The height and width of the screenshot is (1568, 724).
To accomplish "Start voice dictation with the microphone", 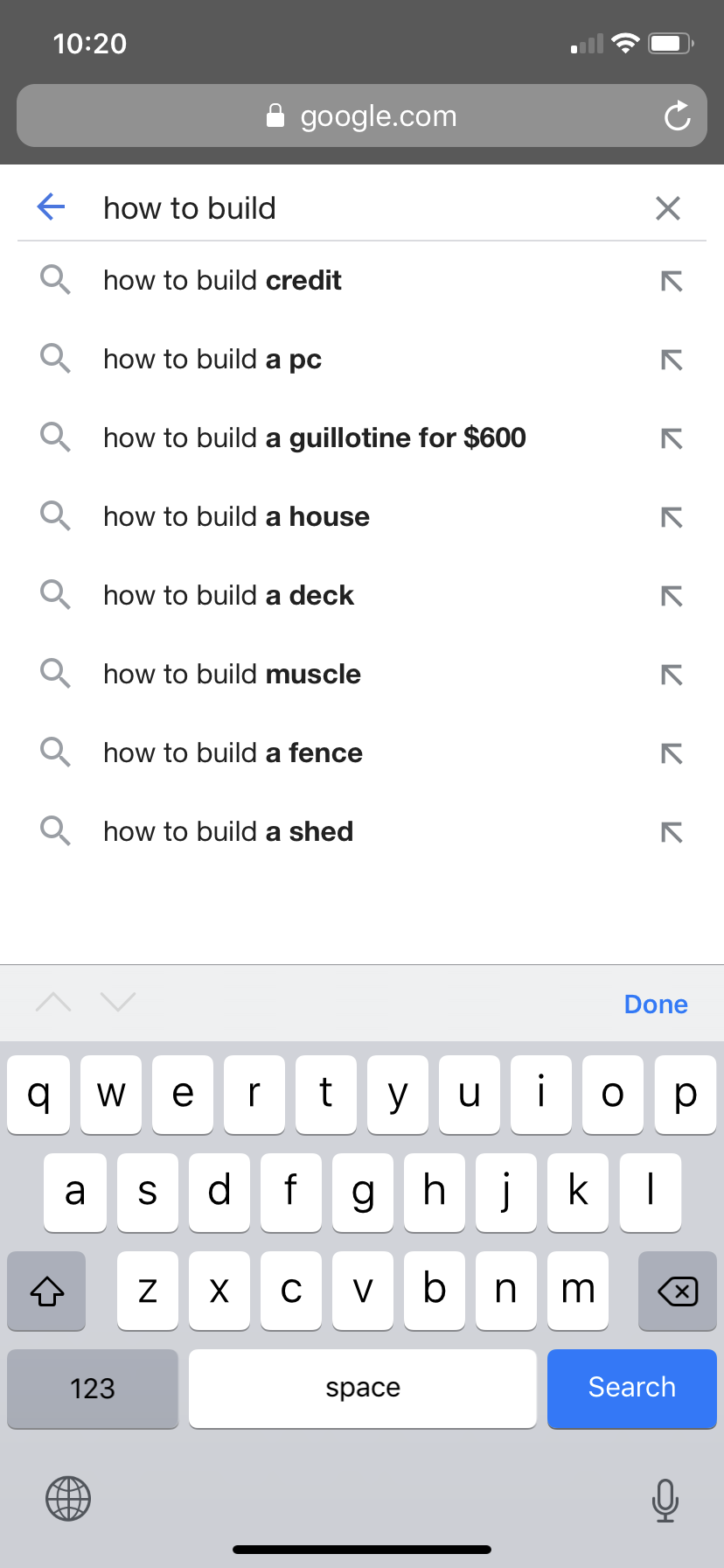I will (665, 1500).
